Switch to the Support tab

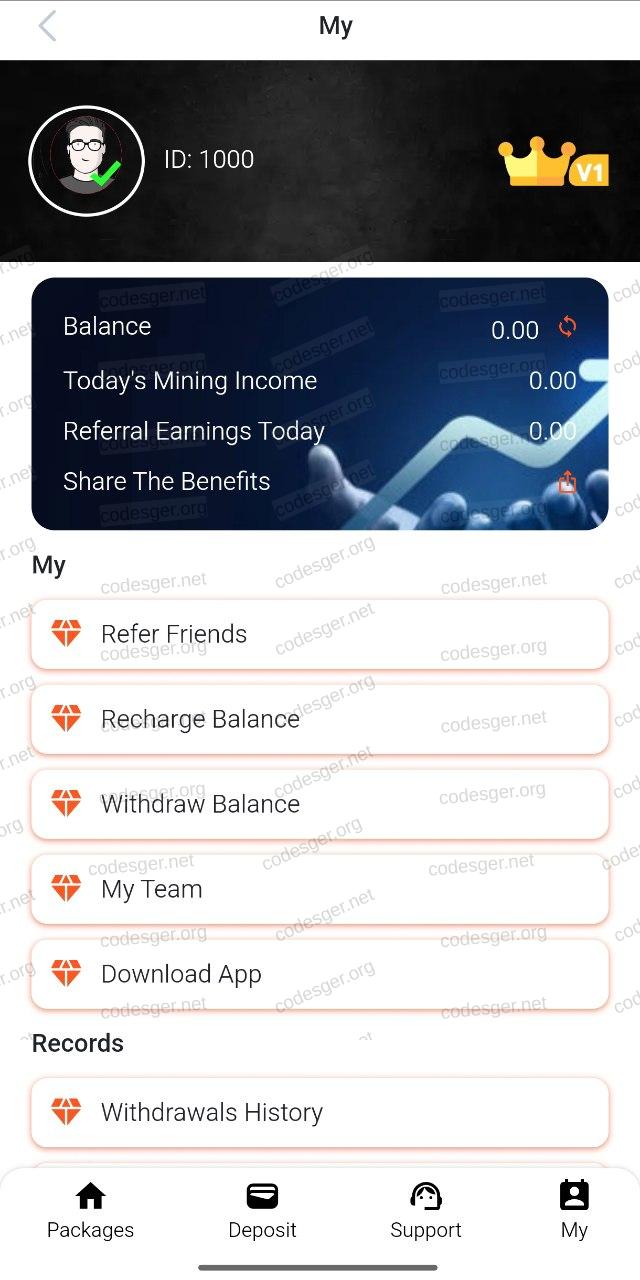426,1210
